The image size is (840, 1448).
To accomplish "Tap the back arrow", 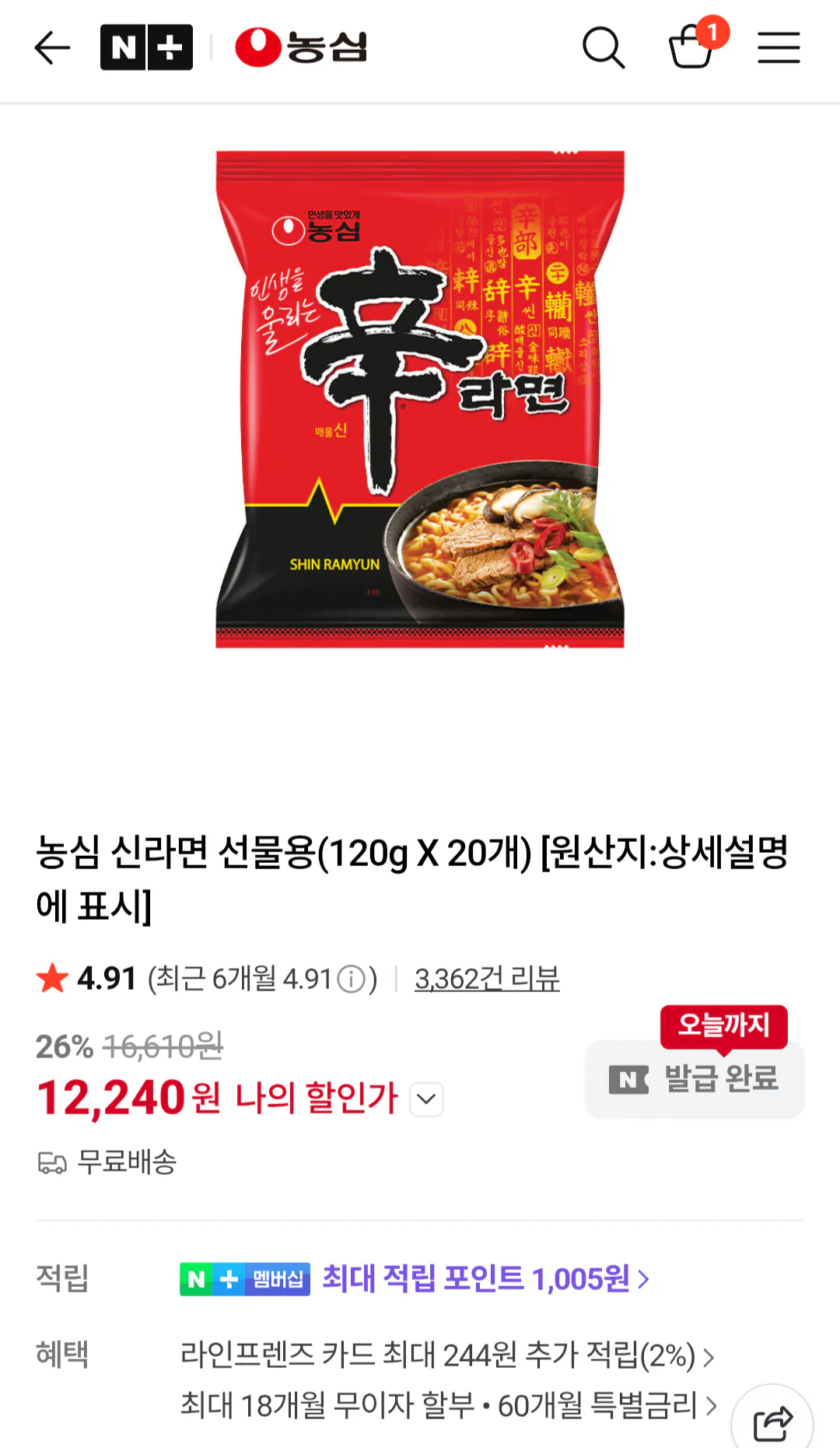I will (x=51, y=48).
